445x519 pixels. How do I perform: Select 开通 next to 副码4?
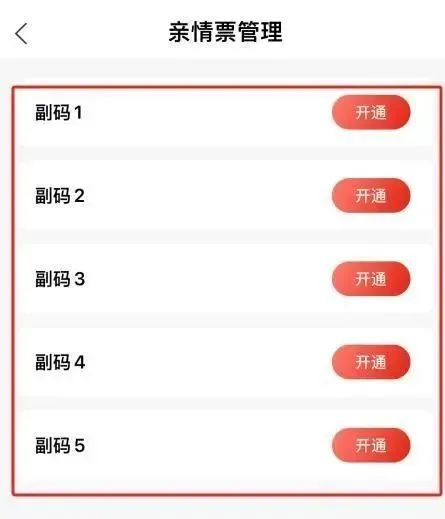coord(371,362)
